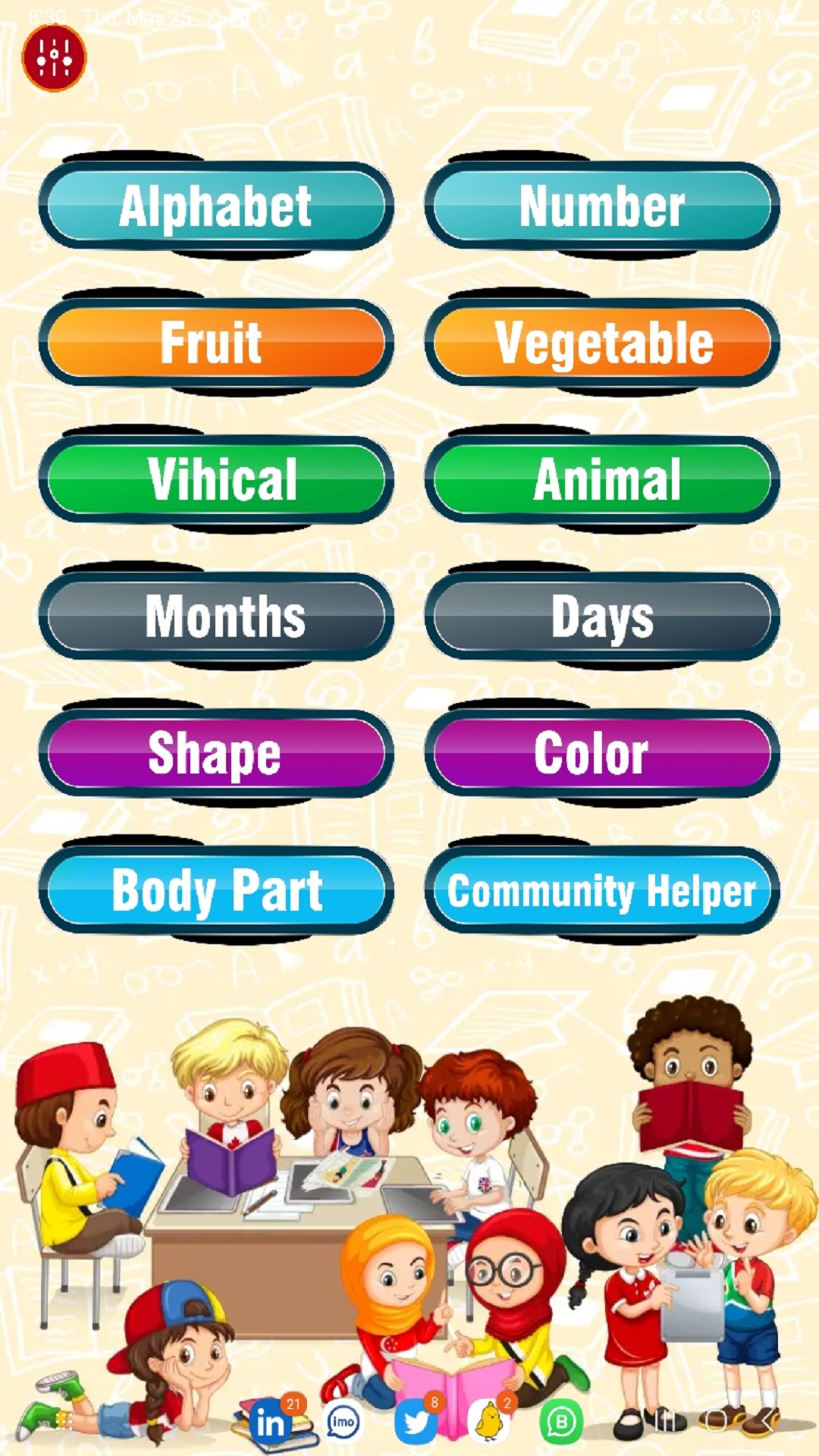Choose the Vegetable category
The width and height of the screenshot is (819, 1456).
(x=603, y=343)
